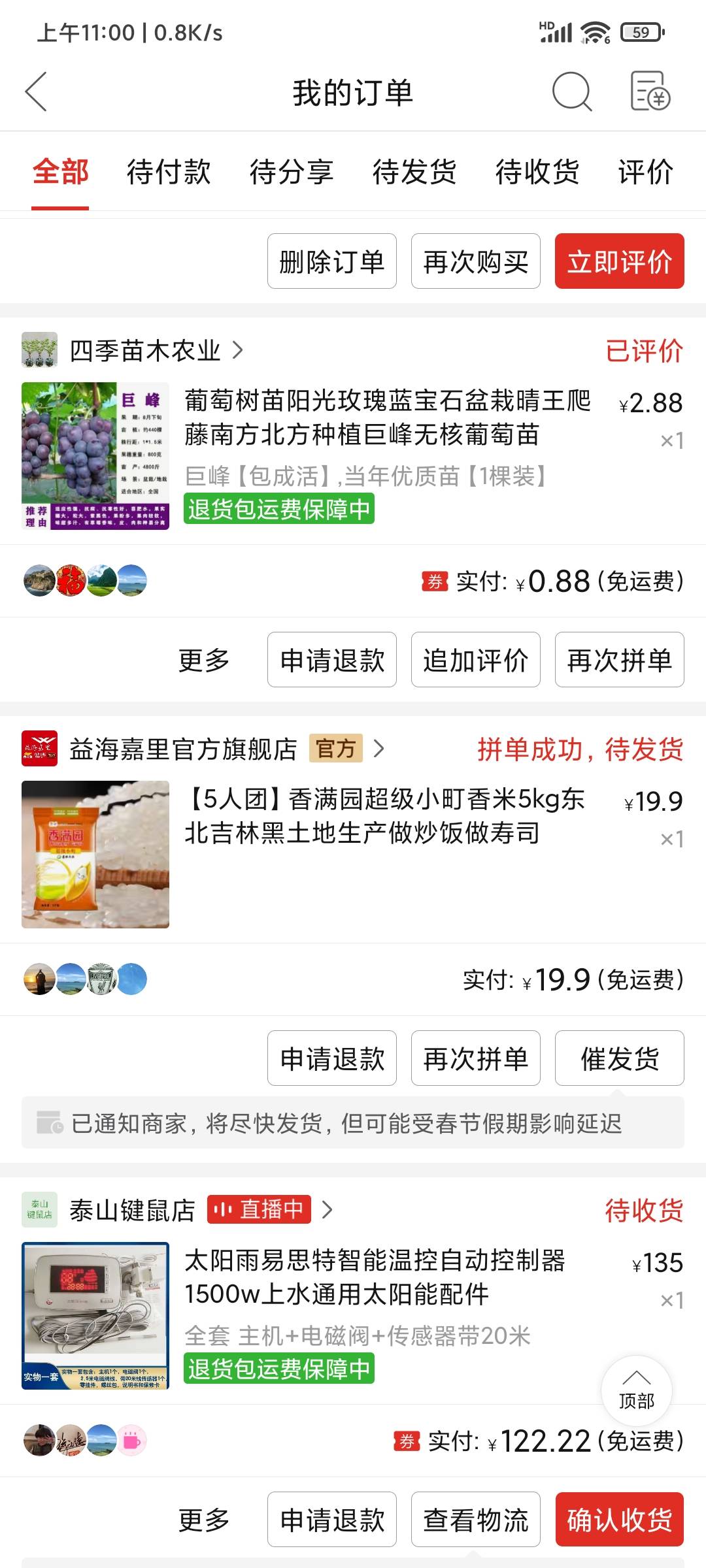Tap 催发货 to urge rice shipment

[x=619, y=1058]
